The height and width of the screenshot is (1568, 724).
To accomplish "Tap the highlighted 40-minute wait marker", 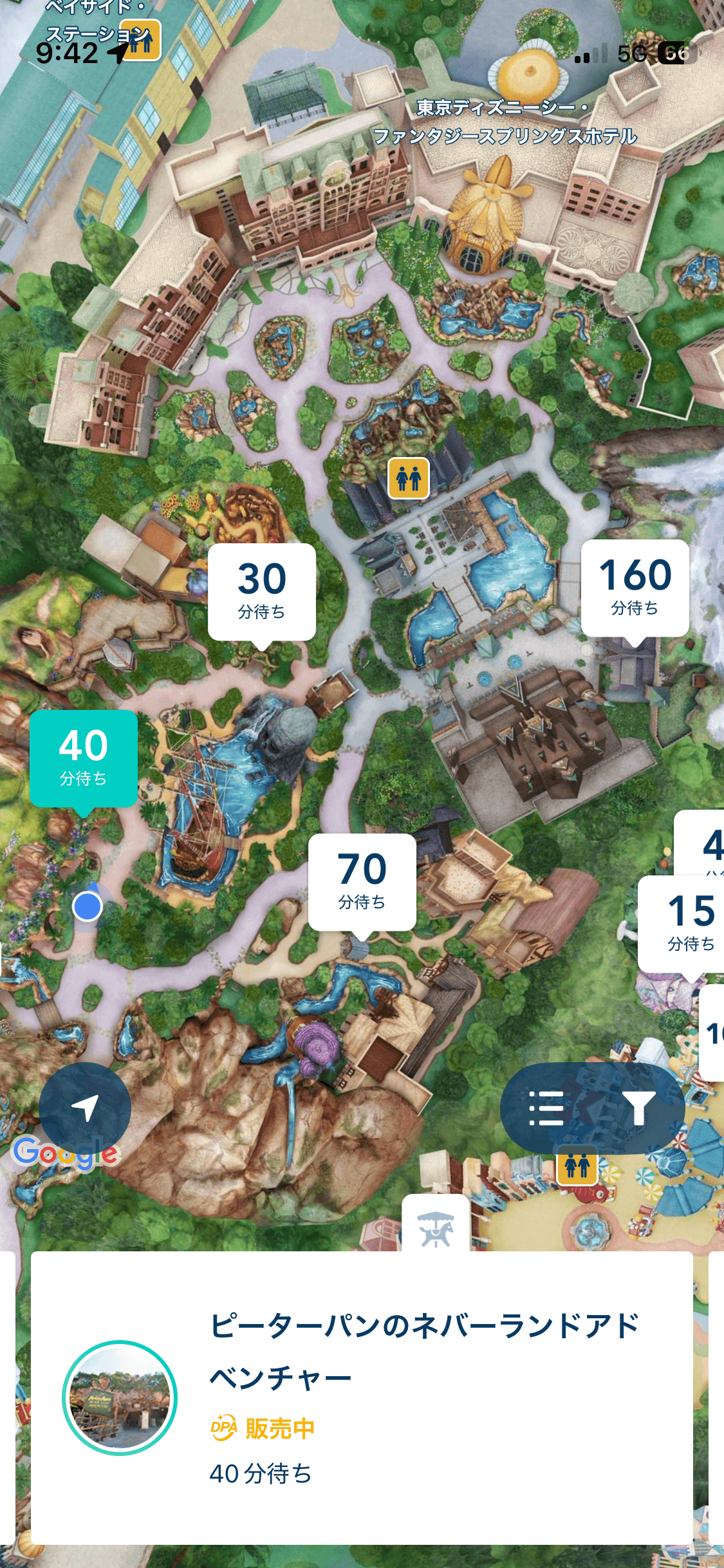I will 84,758.
